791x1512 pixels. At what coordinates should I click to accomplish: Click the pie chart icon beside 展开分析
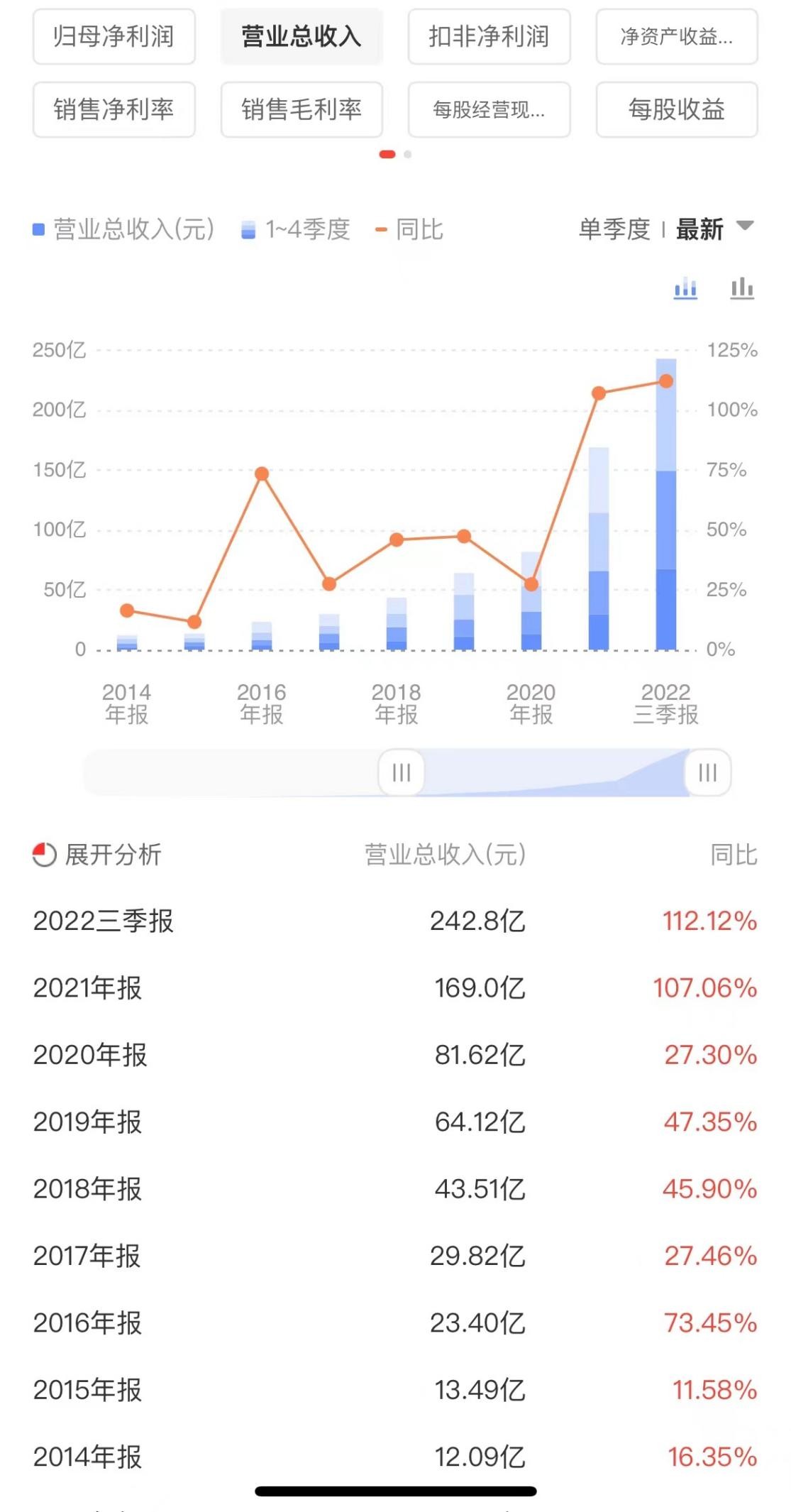point(45,854)
